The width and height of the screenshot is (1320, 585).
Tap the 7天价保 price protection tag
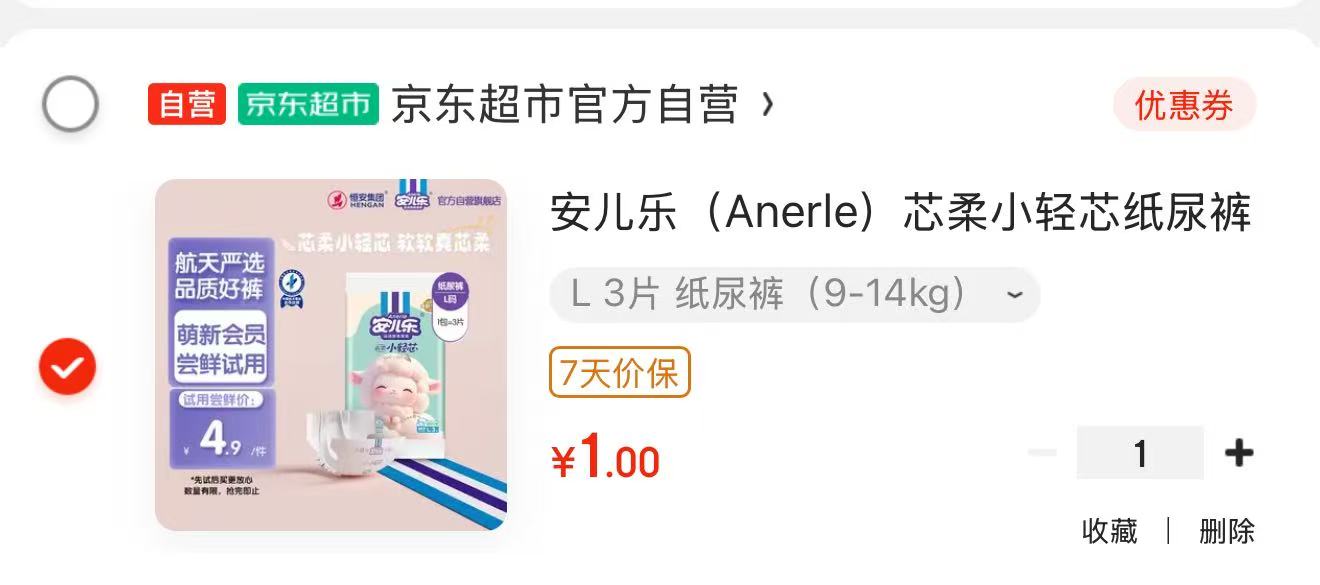[619, 373]
